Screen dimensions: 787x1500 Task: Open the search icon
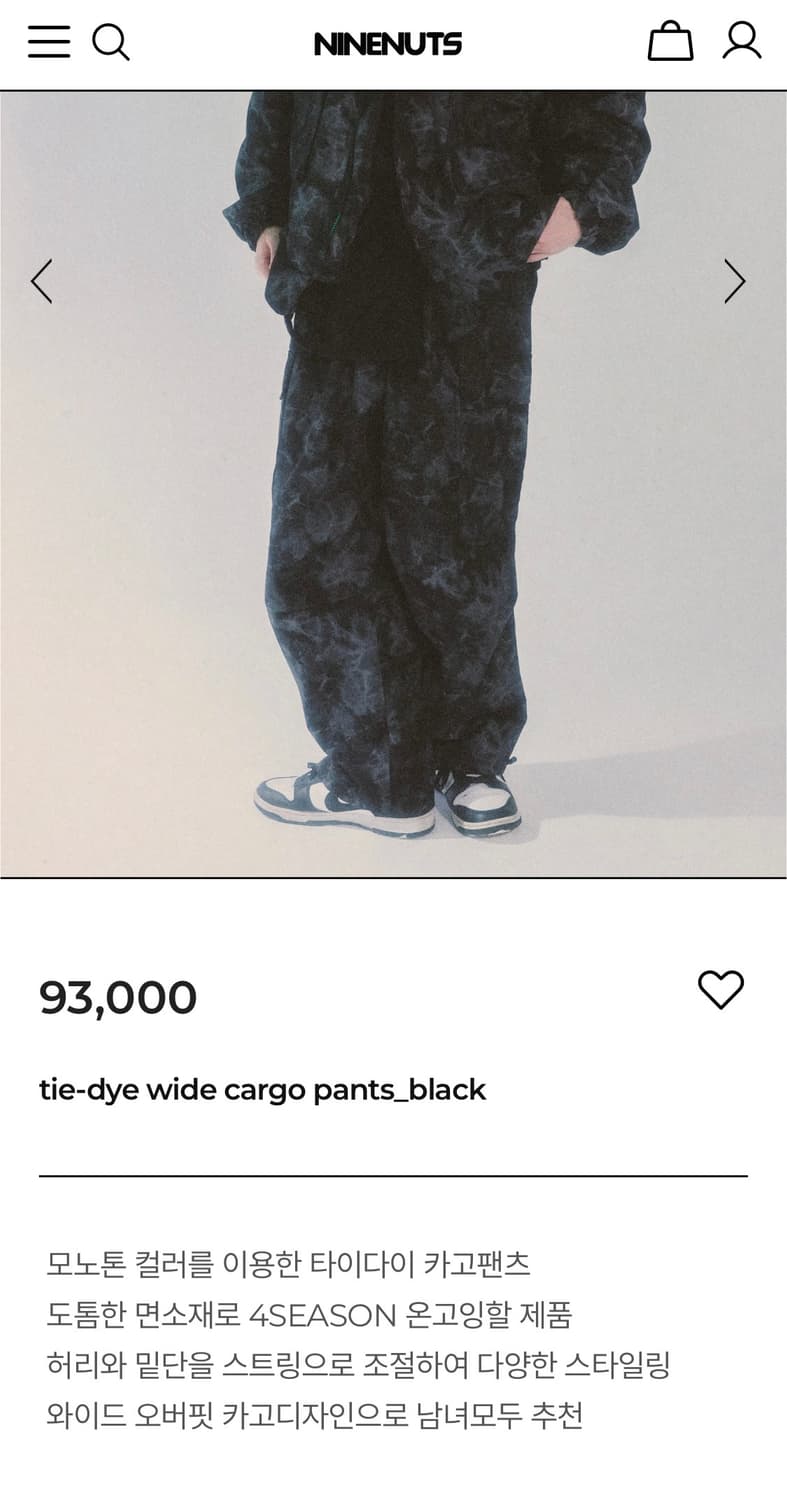click(x=112, y=42)
